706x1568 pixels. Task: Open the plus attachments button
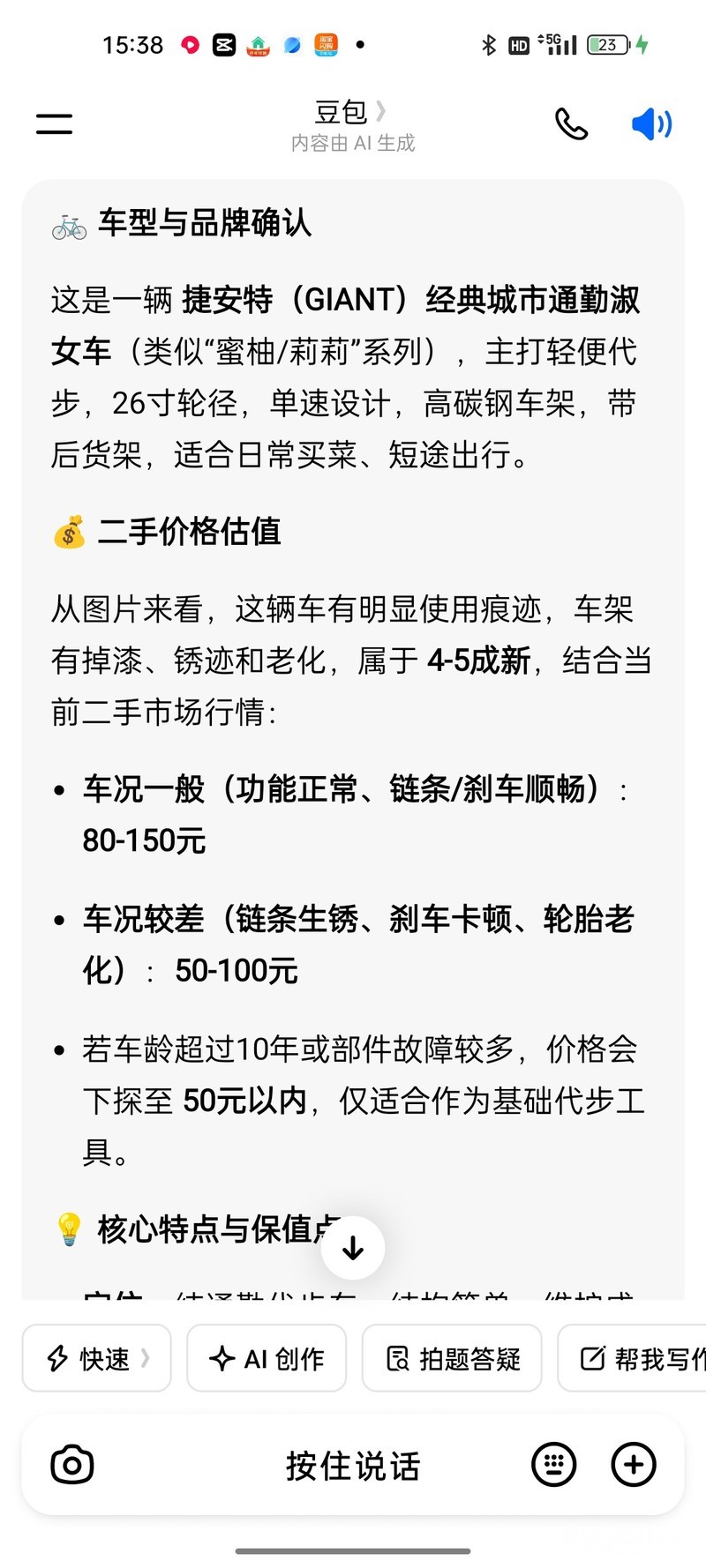(634, 1465)
